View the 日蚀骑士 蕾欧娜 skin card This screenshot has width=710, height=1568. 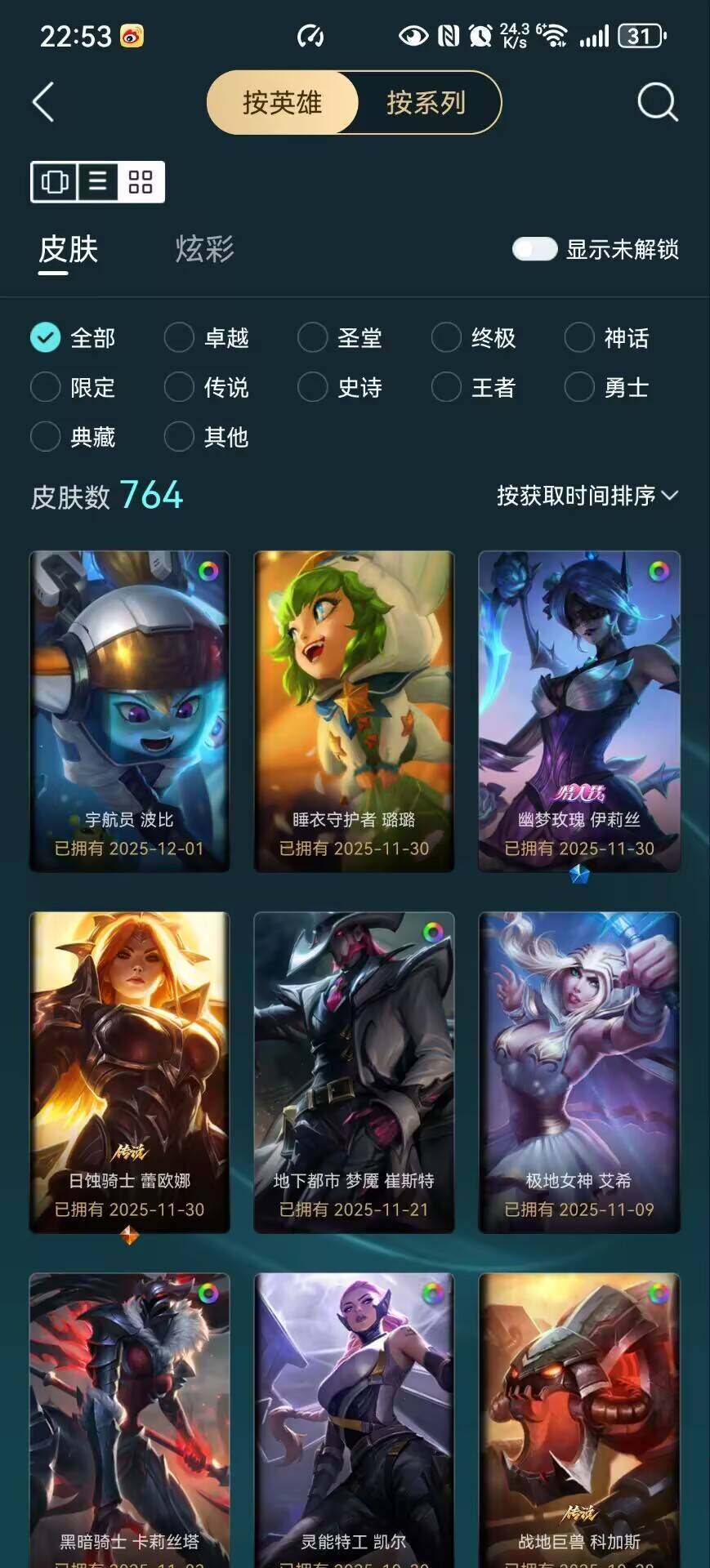click(129, 1071)
